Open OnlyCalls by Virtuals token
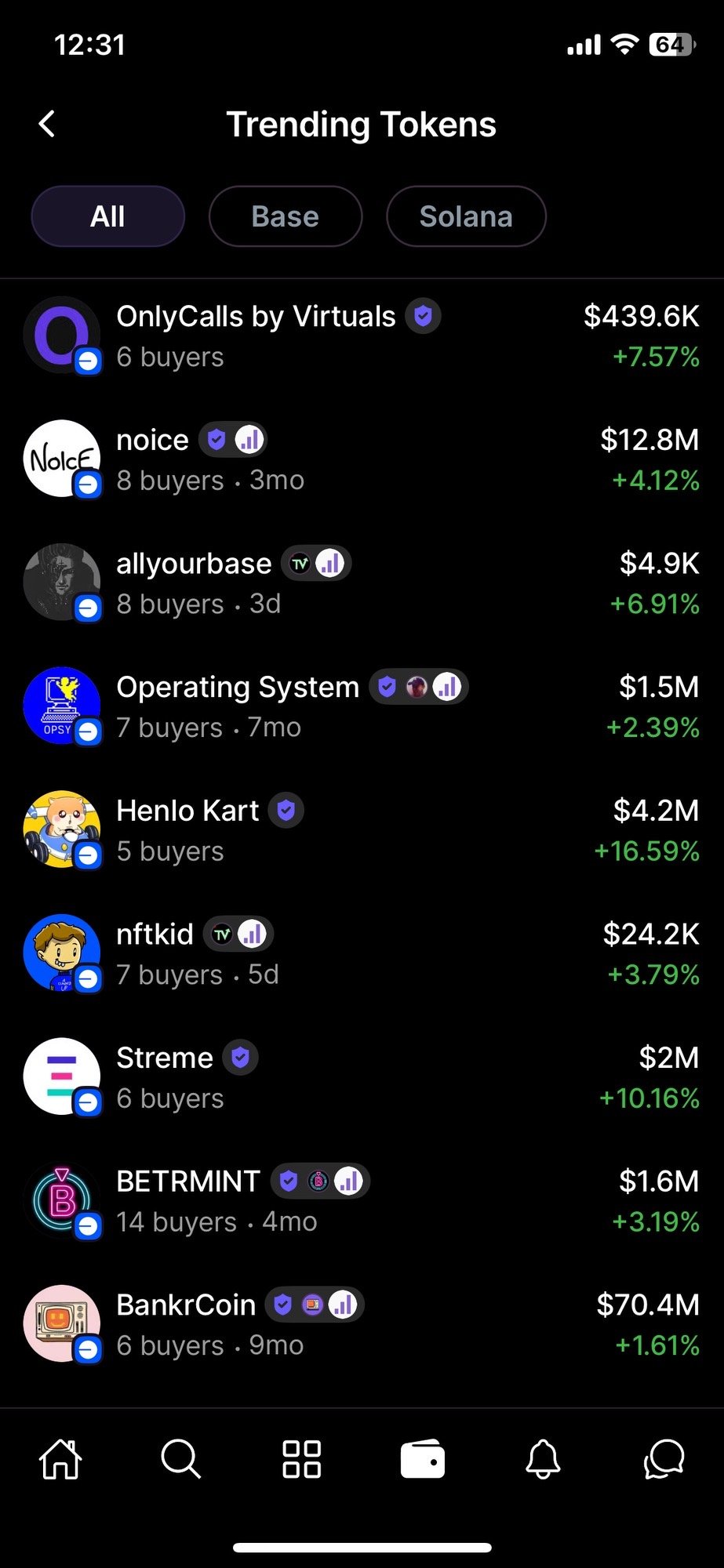Screen dimensions: 724x1568 (x=256, y=317)
